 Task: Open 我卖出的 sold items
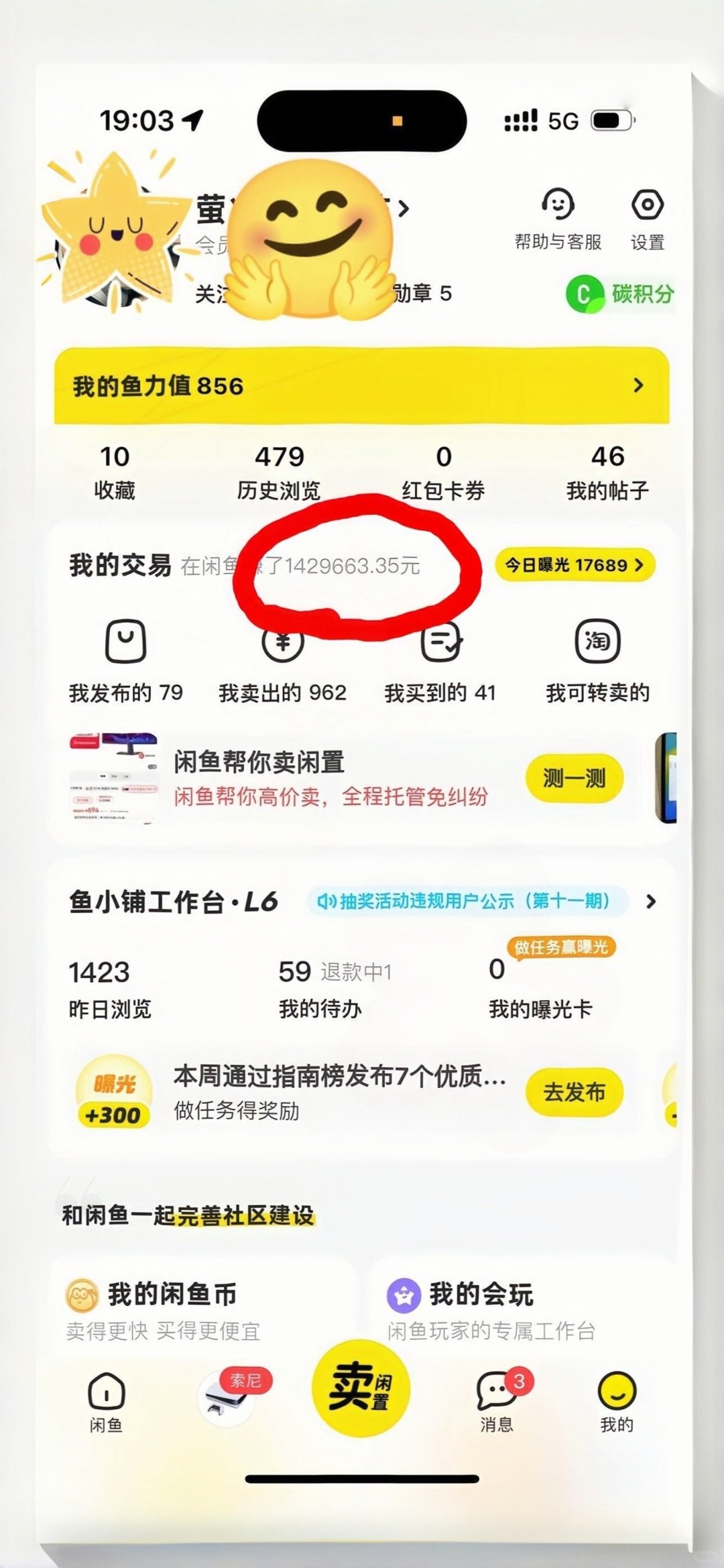pyautogui.click(x=282, y=660)
